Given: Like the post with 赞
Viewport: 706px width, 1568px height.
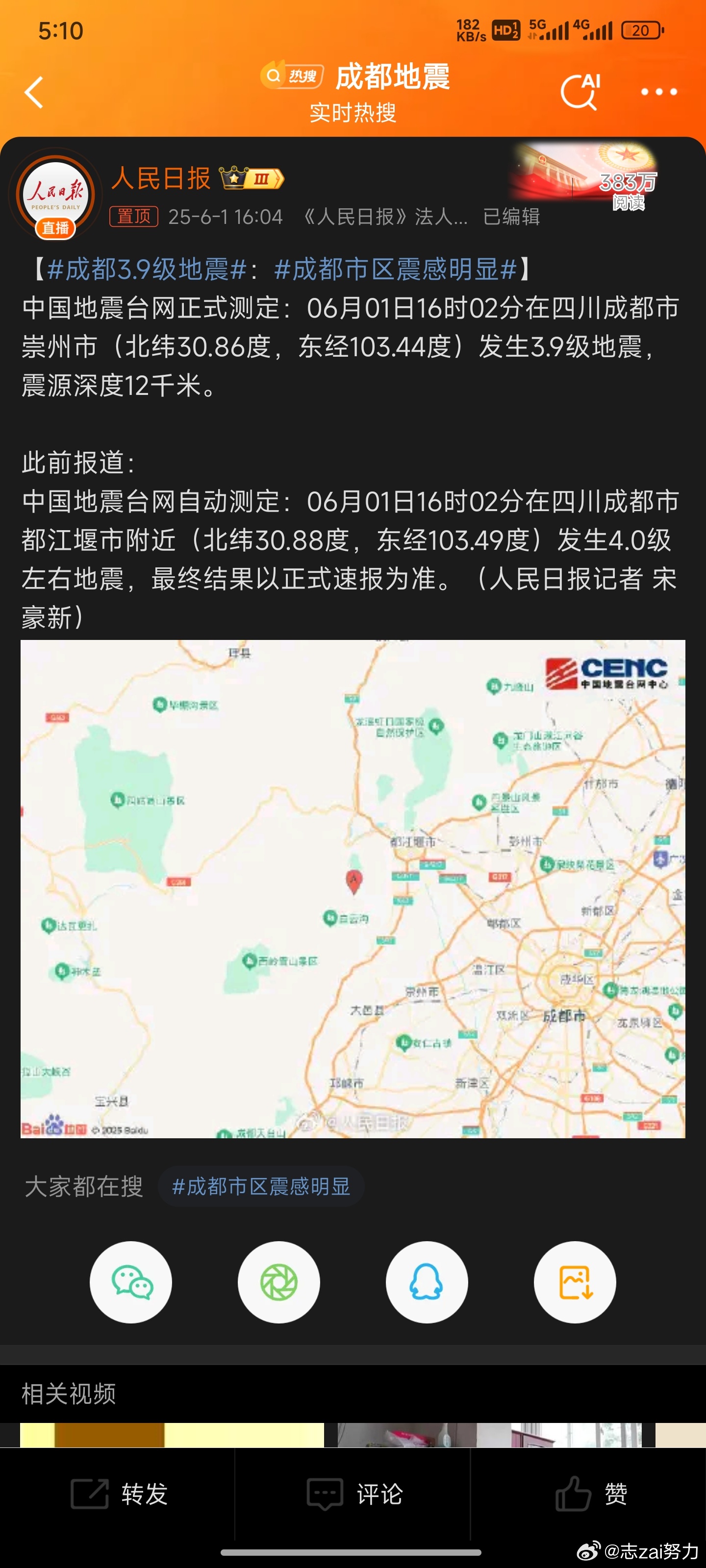Looking at the screenshot, I should [x=591, y=1494].
